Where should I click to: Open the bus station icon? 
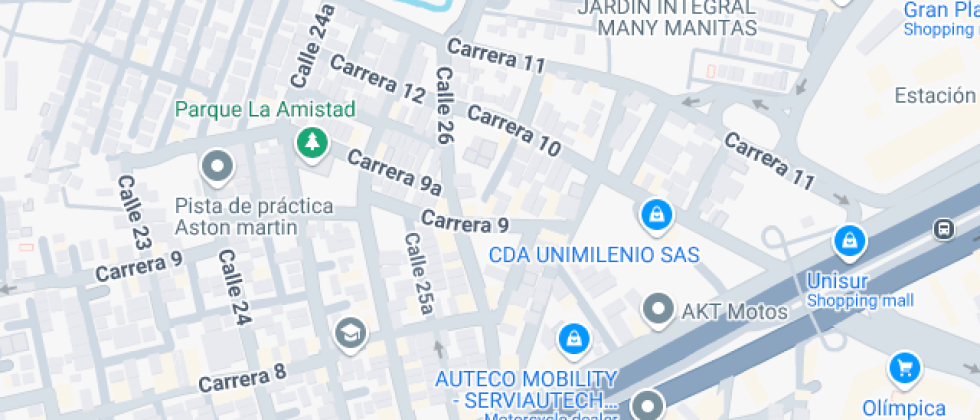[x=942, y=229]
